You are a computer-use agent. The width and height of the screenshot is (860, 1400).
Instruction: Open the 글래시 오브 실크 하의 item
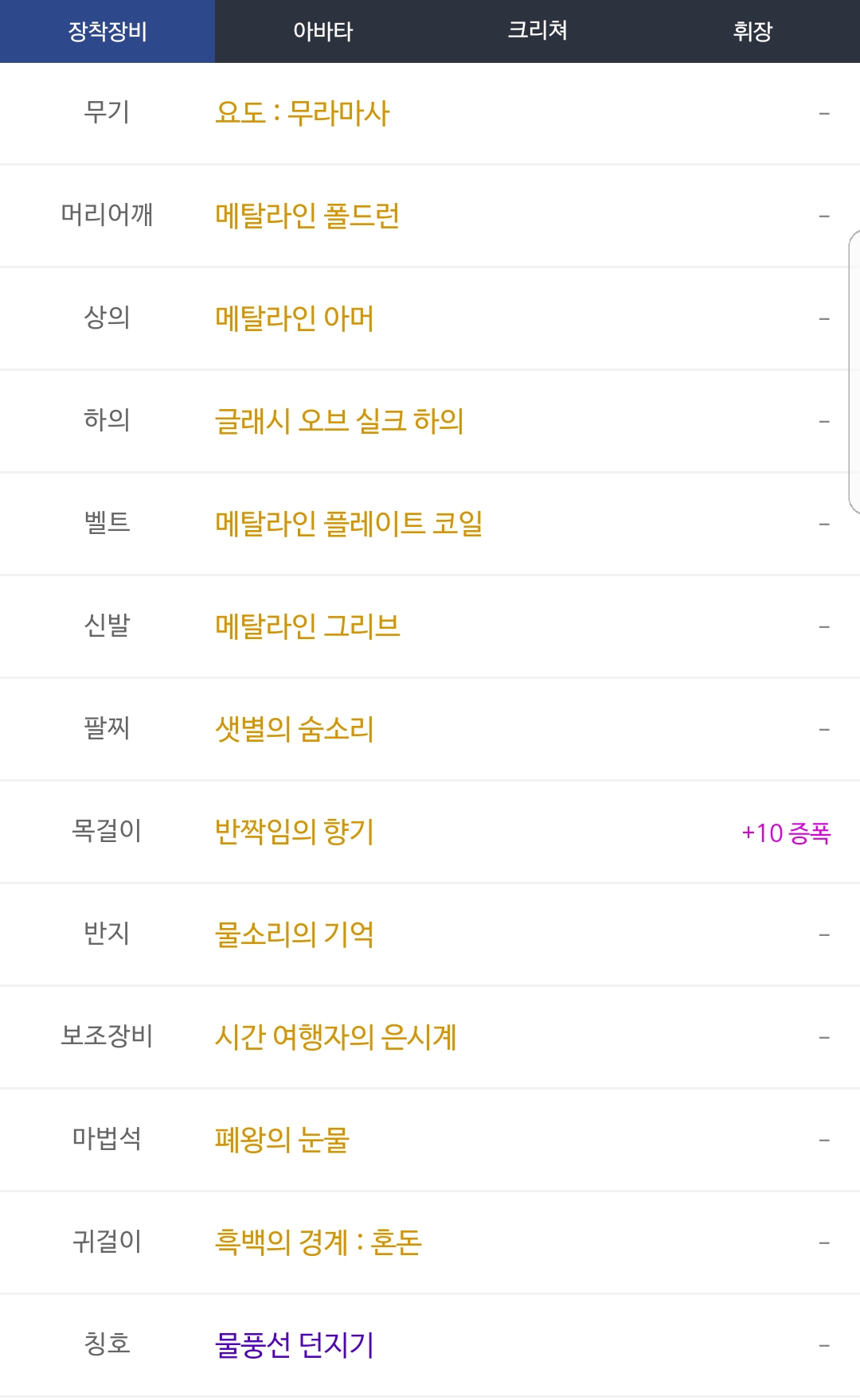pyautogui.click(x=339, y=421)
